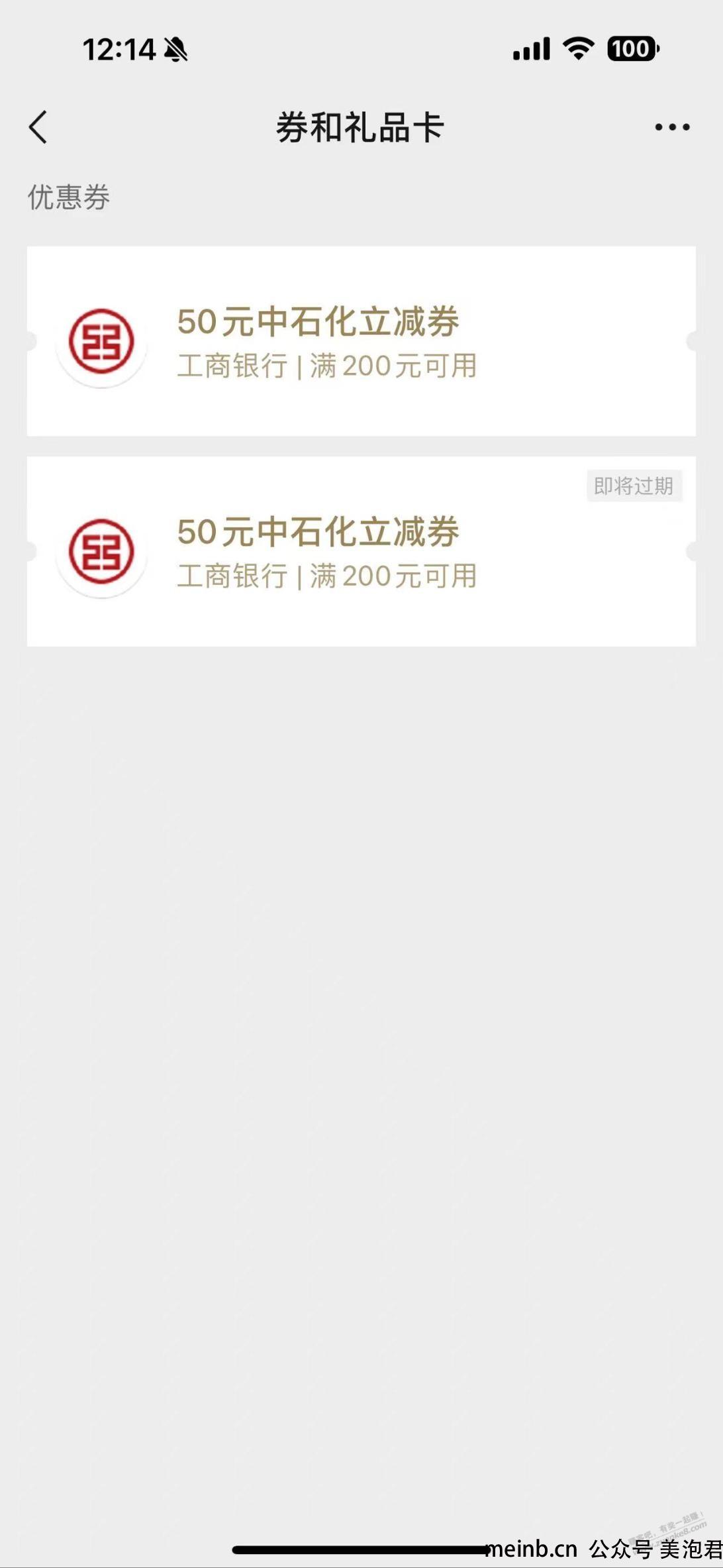723x1568 pixels.
Task: Open the first 50元中石化立减券 coupon
Action: click(x=361, y=341)
